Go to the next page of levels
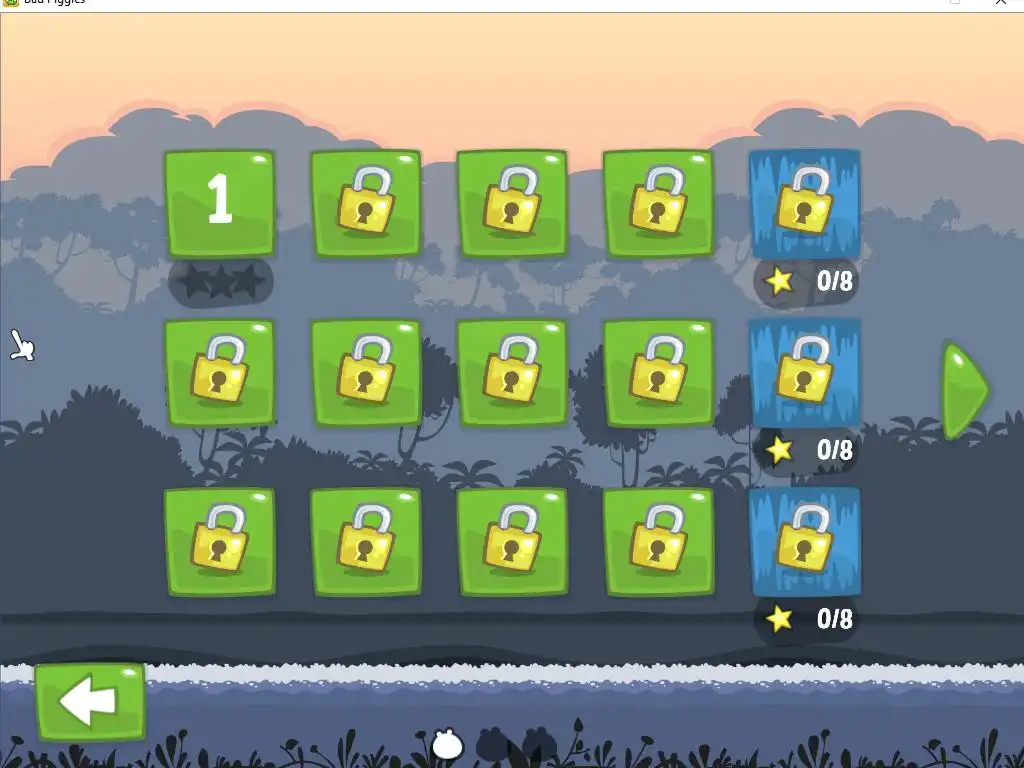 pos(965,391)
